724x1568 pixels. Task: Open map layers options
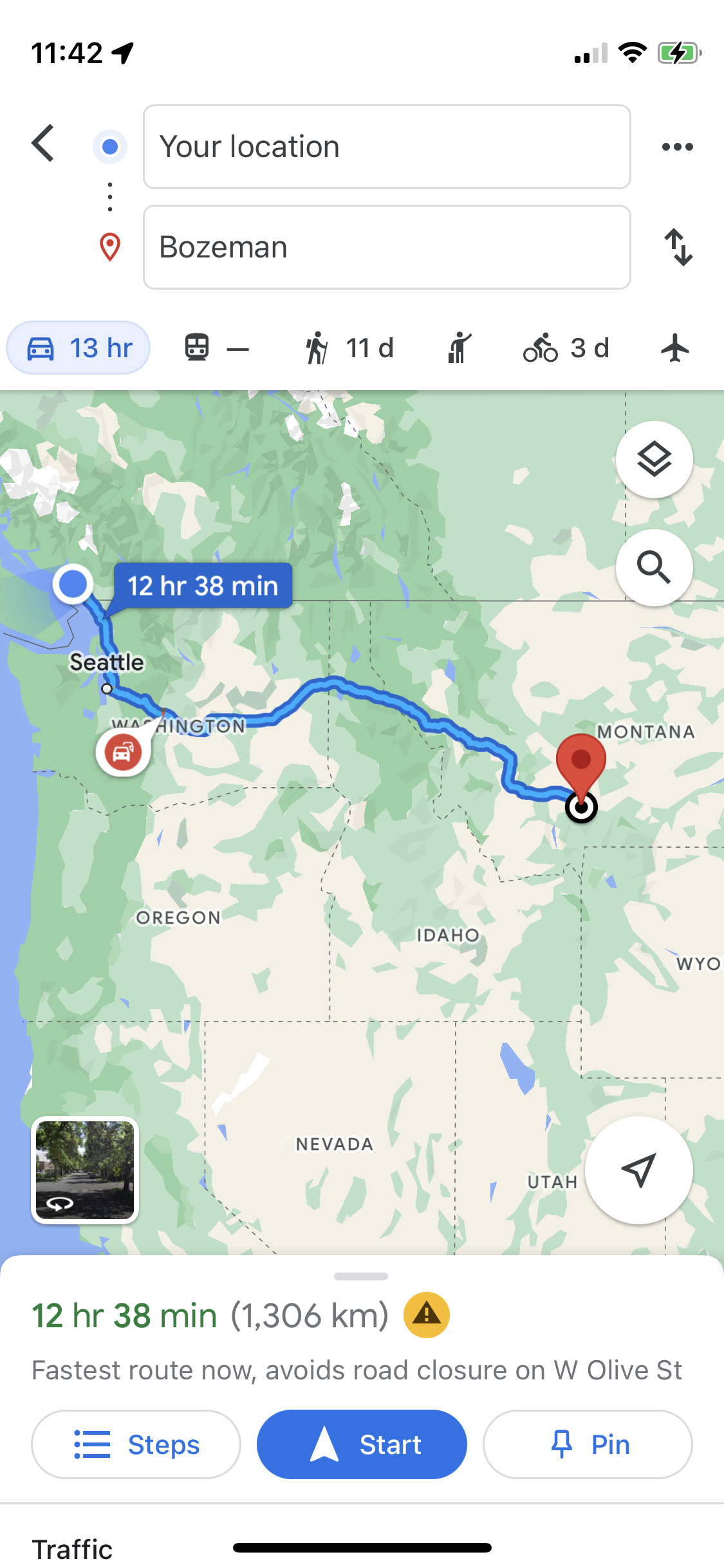pyautogui.click(x=654, y=460)
